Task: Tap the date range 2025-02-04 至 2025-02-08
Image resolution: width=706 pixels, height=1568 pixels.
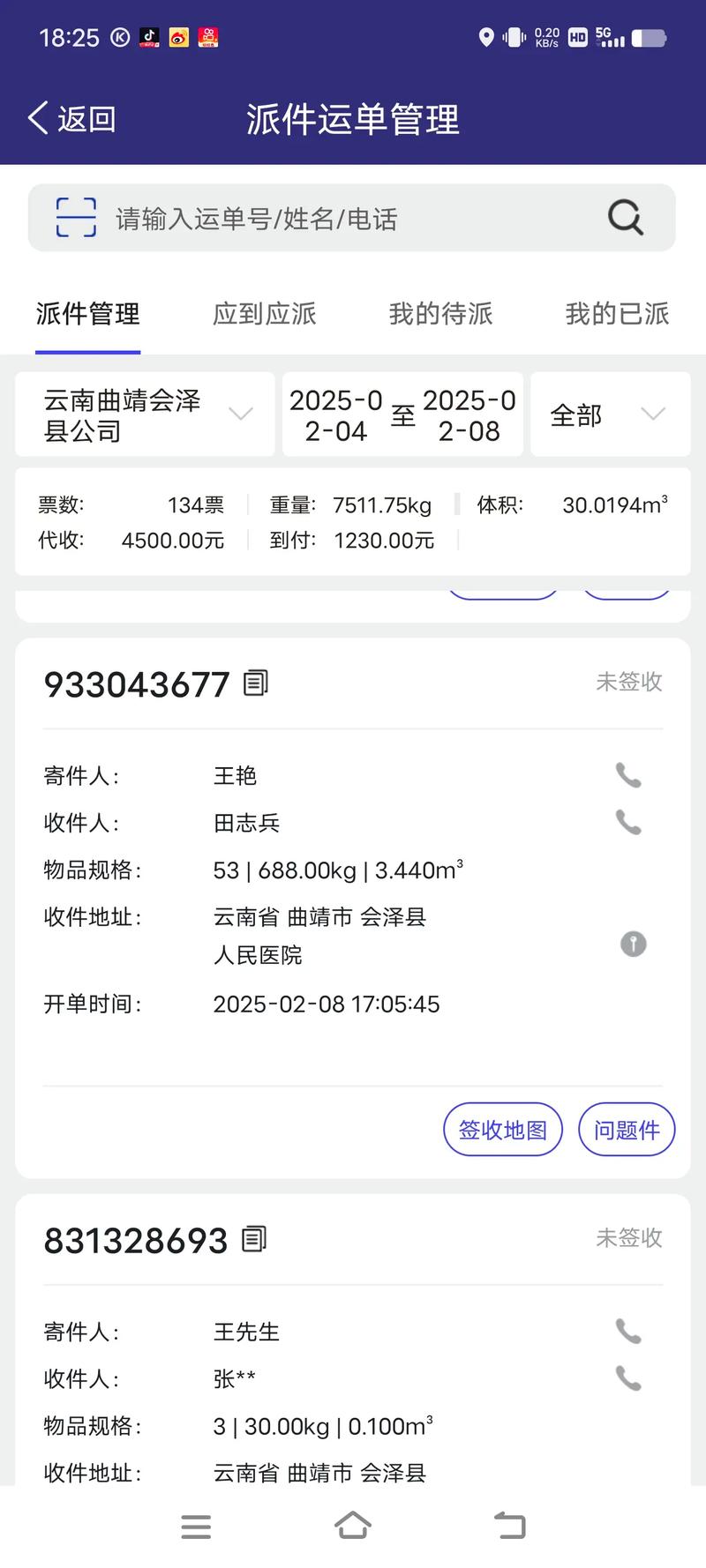Action: 402,414
